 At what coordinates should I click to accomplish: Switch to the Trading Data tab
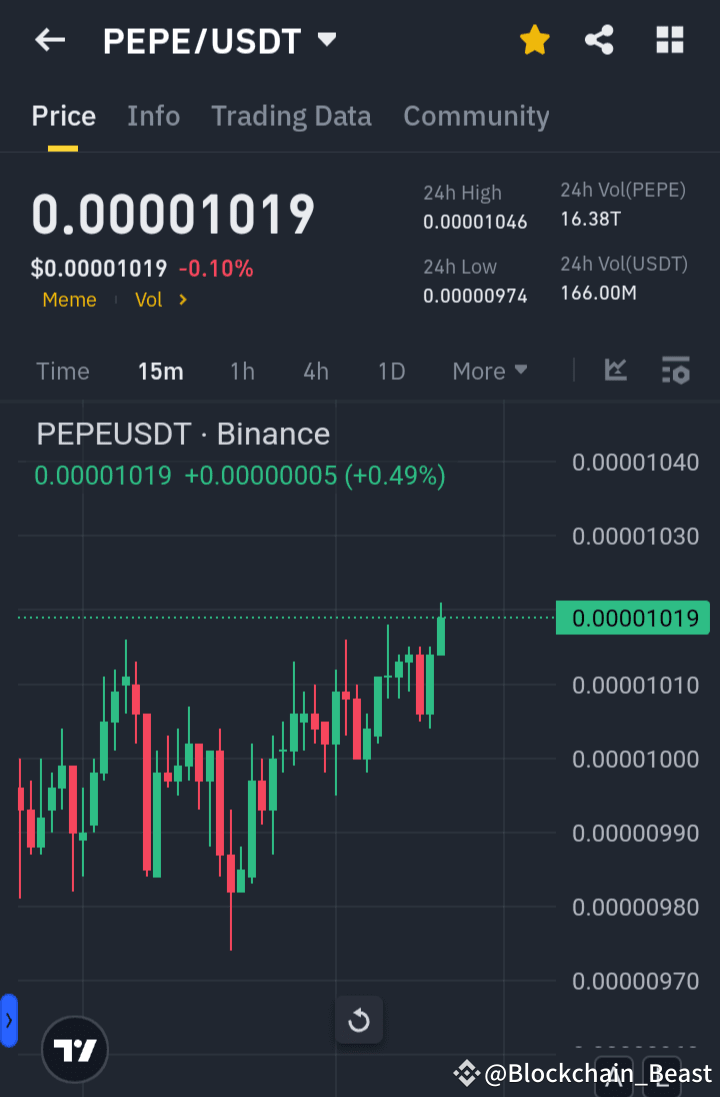coord(291,116)
